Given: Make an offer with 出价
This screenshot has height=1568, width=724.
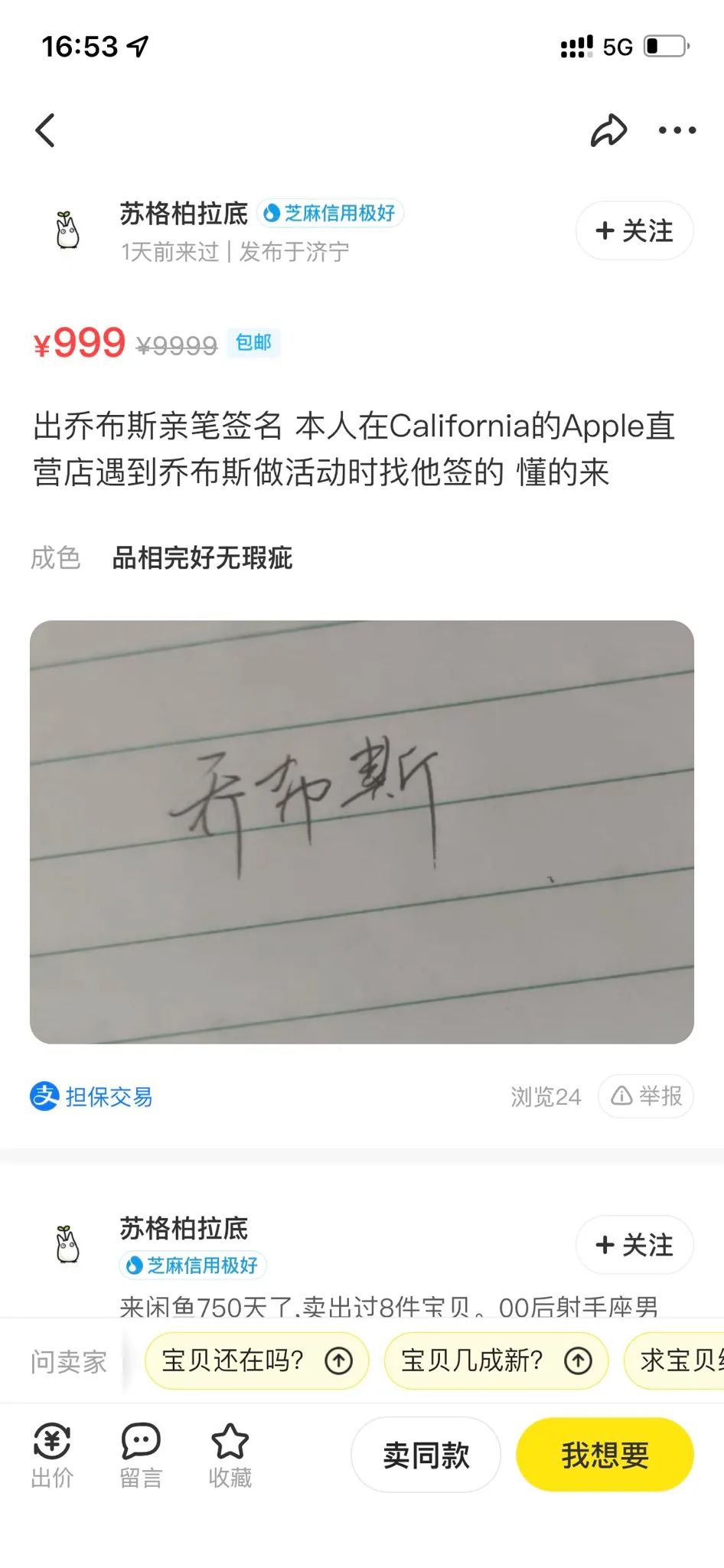Looking at the screenshot, I should [x=52, y=1455].
